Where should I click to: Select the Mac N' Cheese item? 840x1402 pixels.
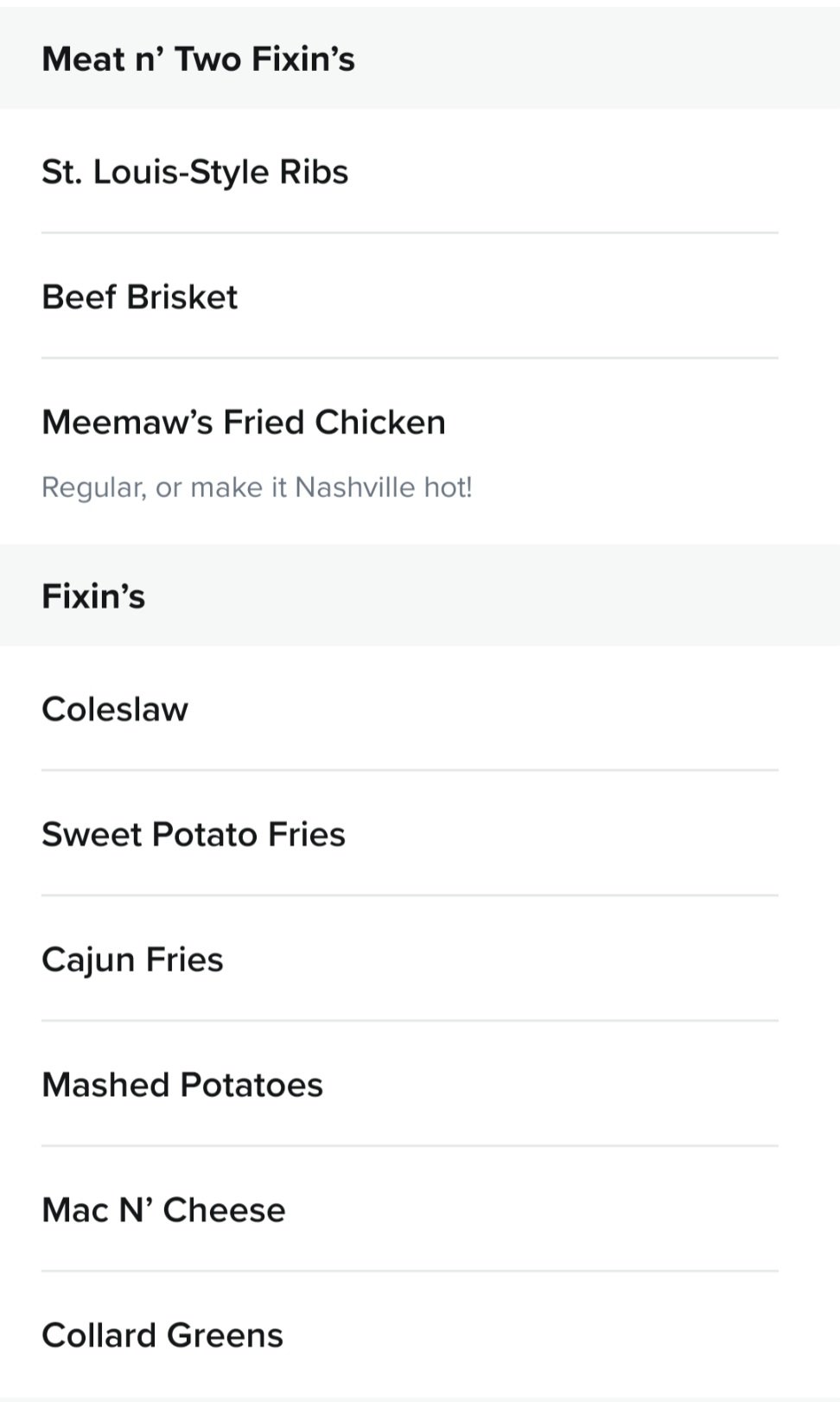[410, 1210]
